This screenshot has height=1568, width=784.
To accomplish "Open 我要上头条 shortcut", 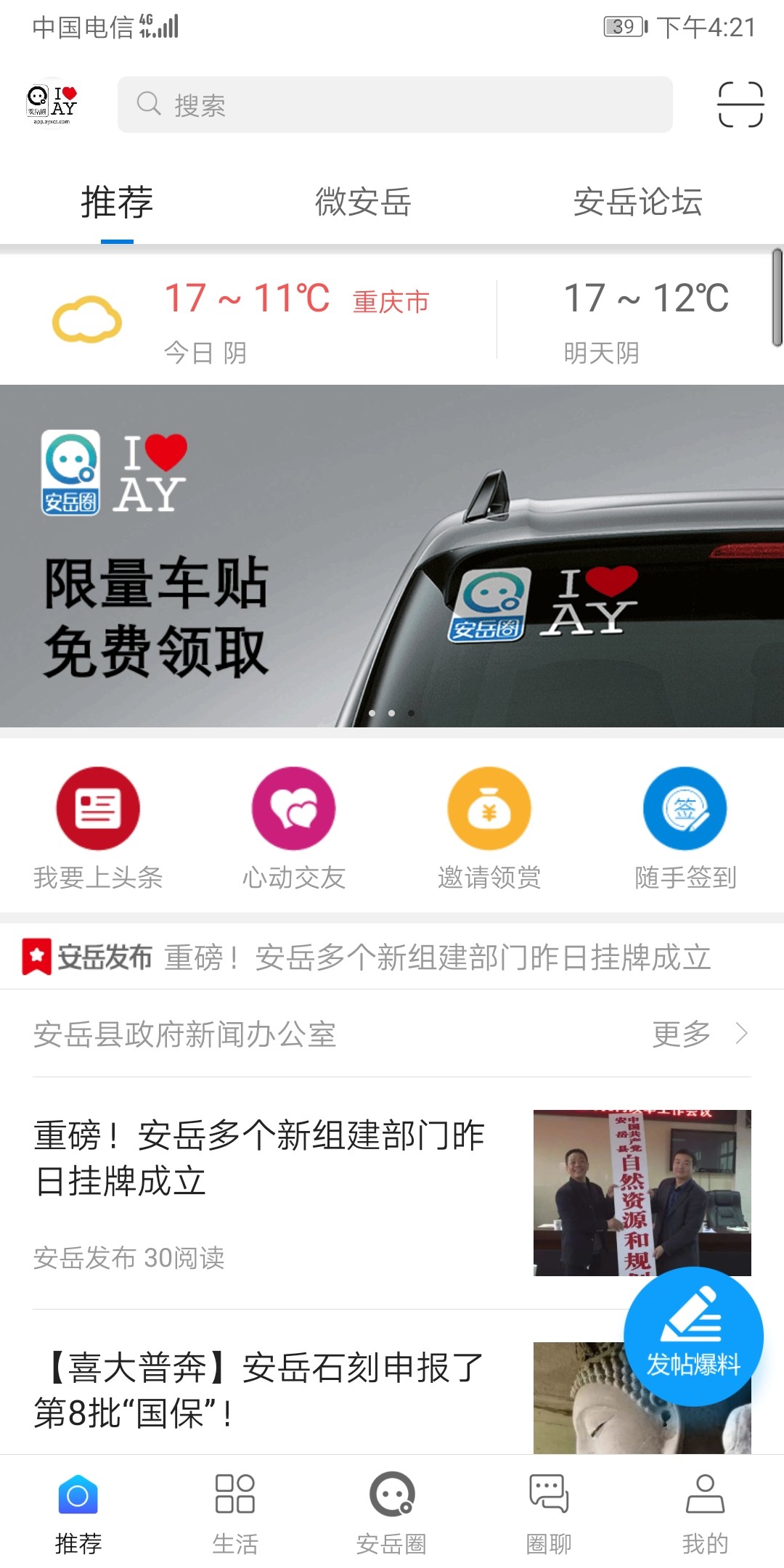I will click(x=98, y=828).
